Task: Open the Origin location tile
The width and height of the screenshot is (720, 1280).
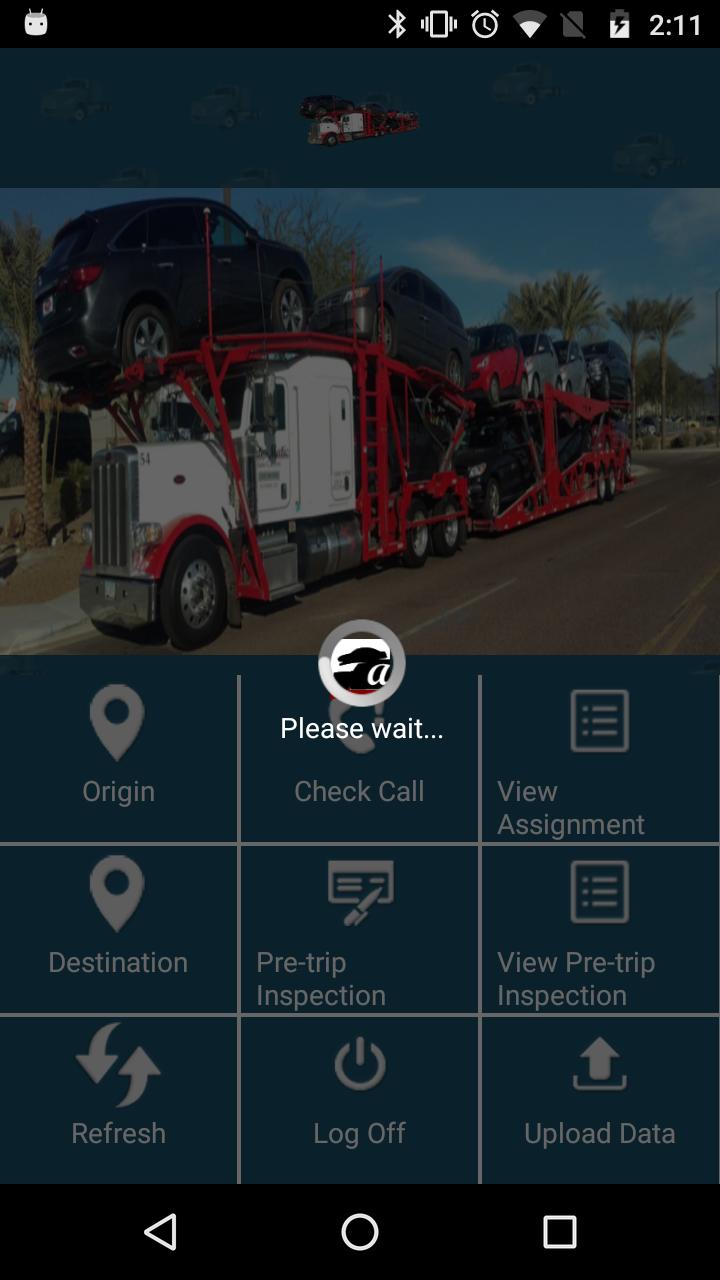Action: click(118, 758)
